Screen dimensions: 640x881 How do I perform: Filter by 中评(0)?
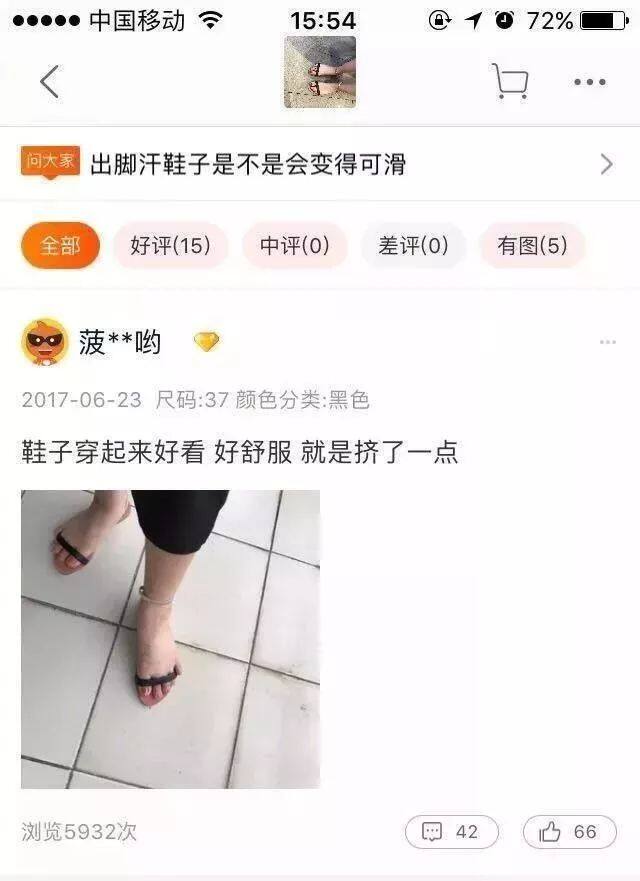coord(294,246)
